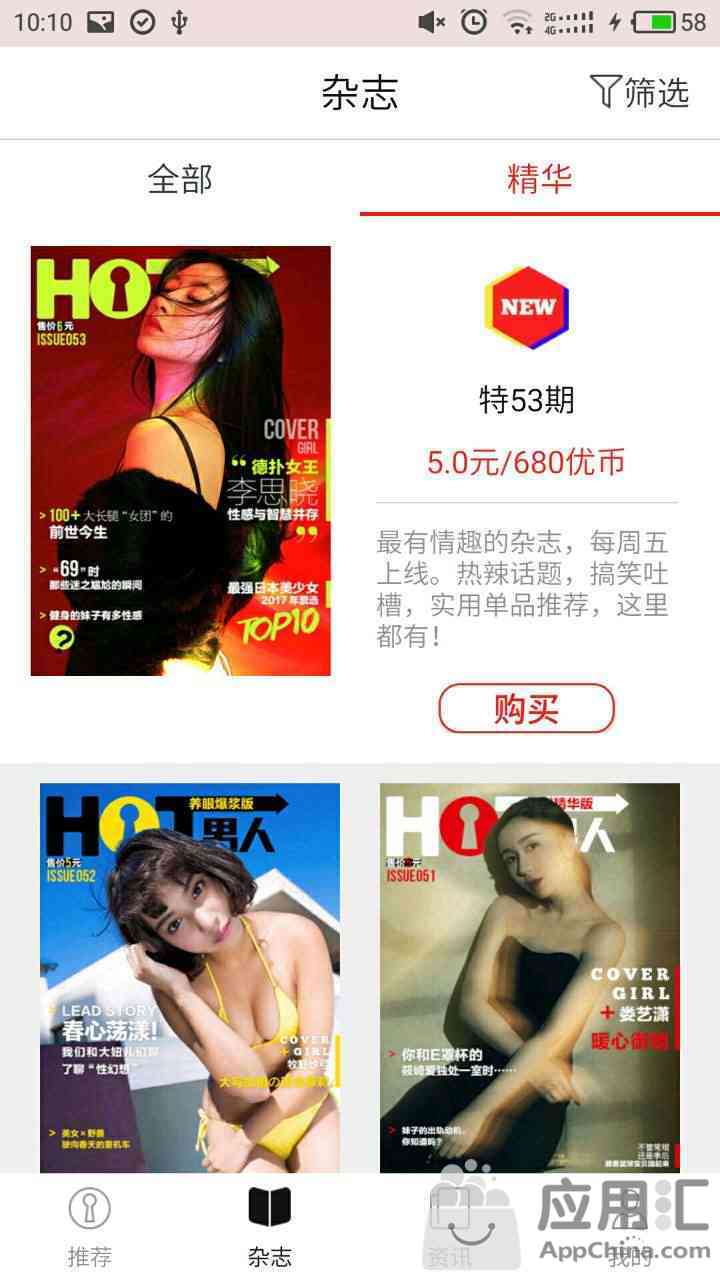Open the ISSUE053 magazine cover
Image resolution: width=720 pixels, height=1280 pixels.
click(x=181, y=460)
